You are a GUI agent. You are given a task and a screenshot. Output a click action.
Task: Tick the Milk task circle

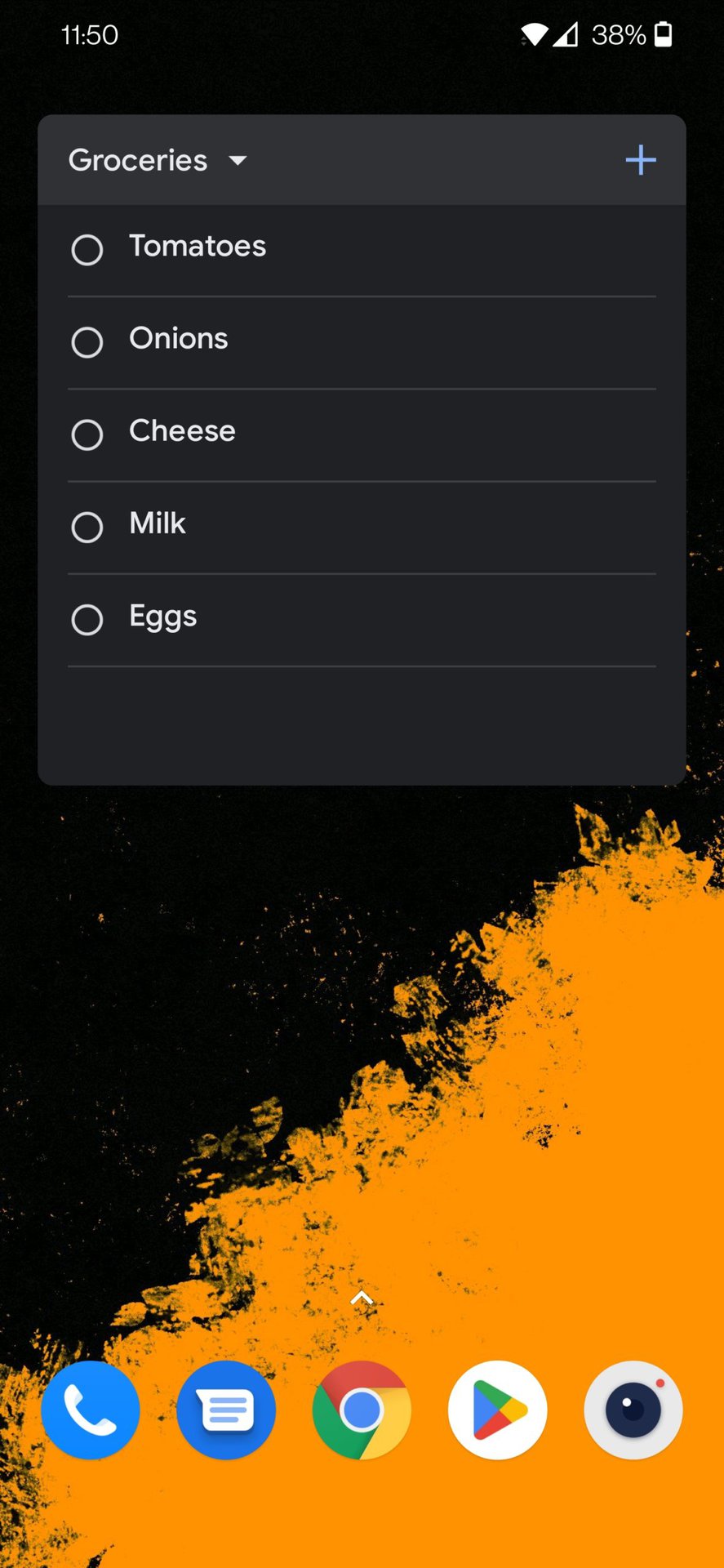[x=87, y=527]
